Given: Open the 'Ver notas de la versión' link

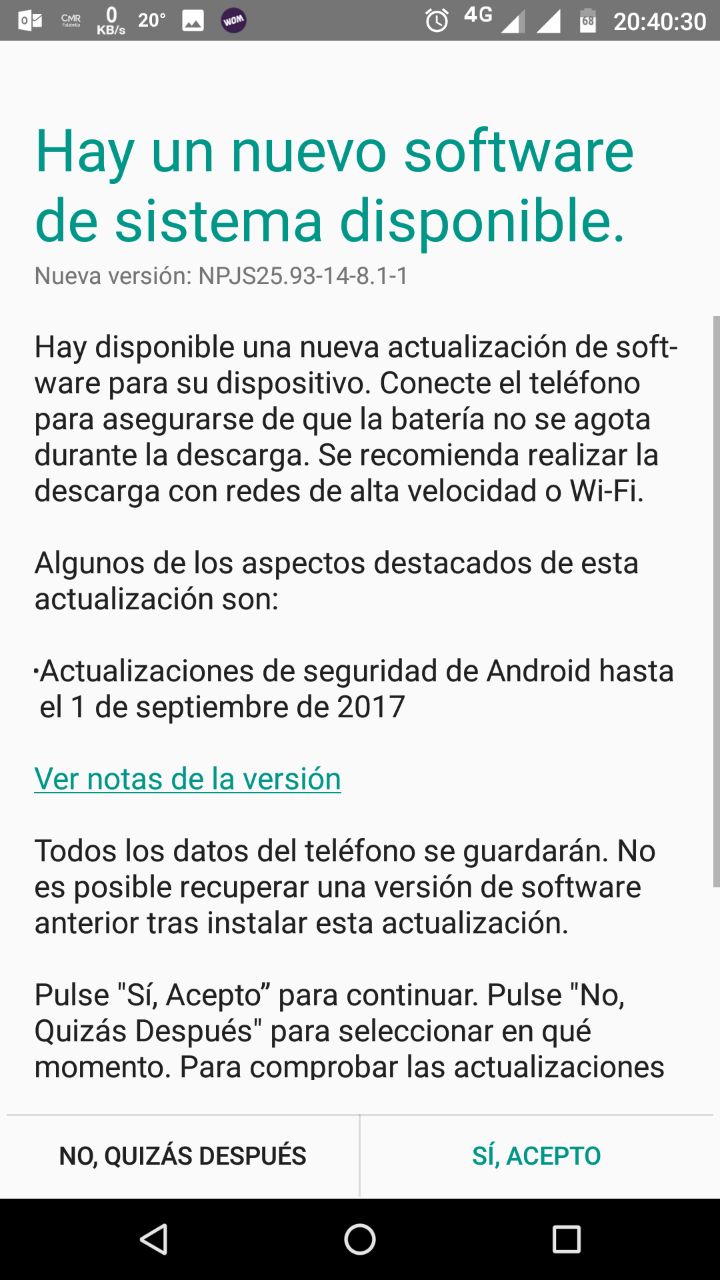Looking at the screenshot, I should coord(187,778).
